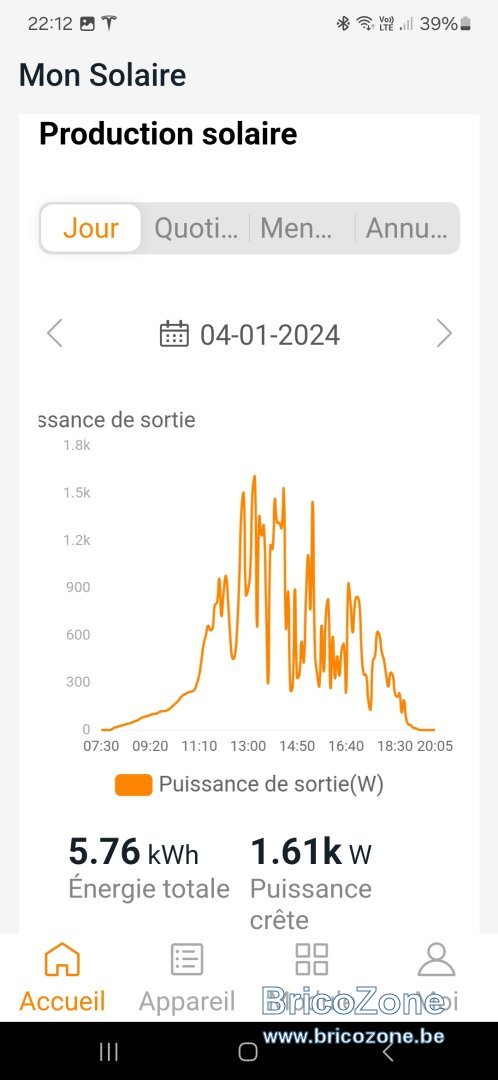Toggle the Puissance de sortie(W) legend

[249, 784]
